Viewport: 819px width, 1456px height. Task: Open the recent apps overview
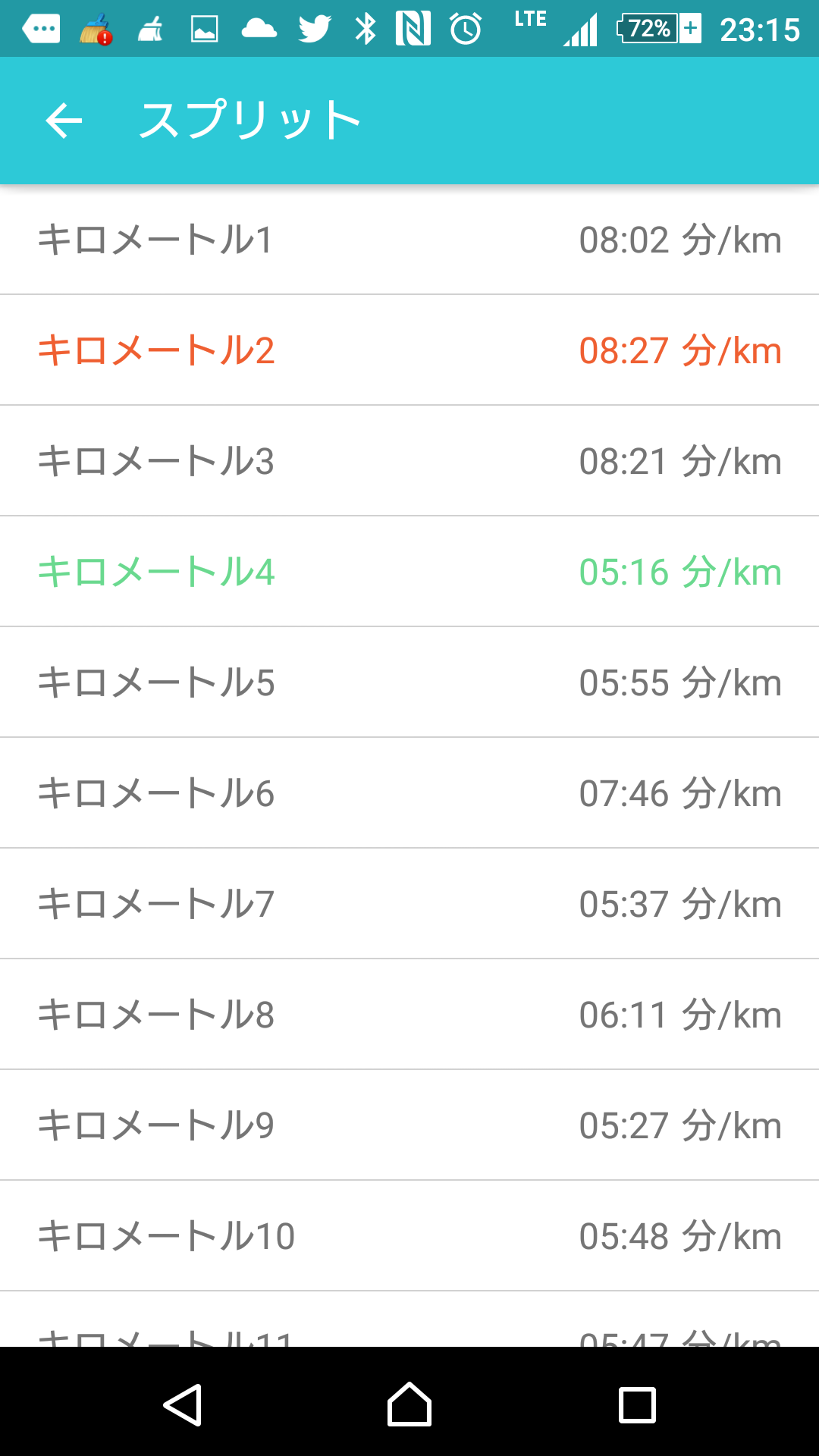point(637,1404)
